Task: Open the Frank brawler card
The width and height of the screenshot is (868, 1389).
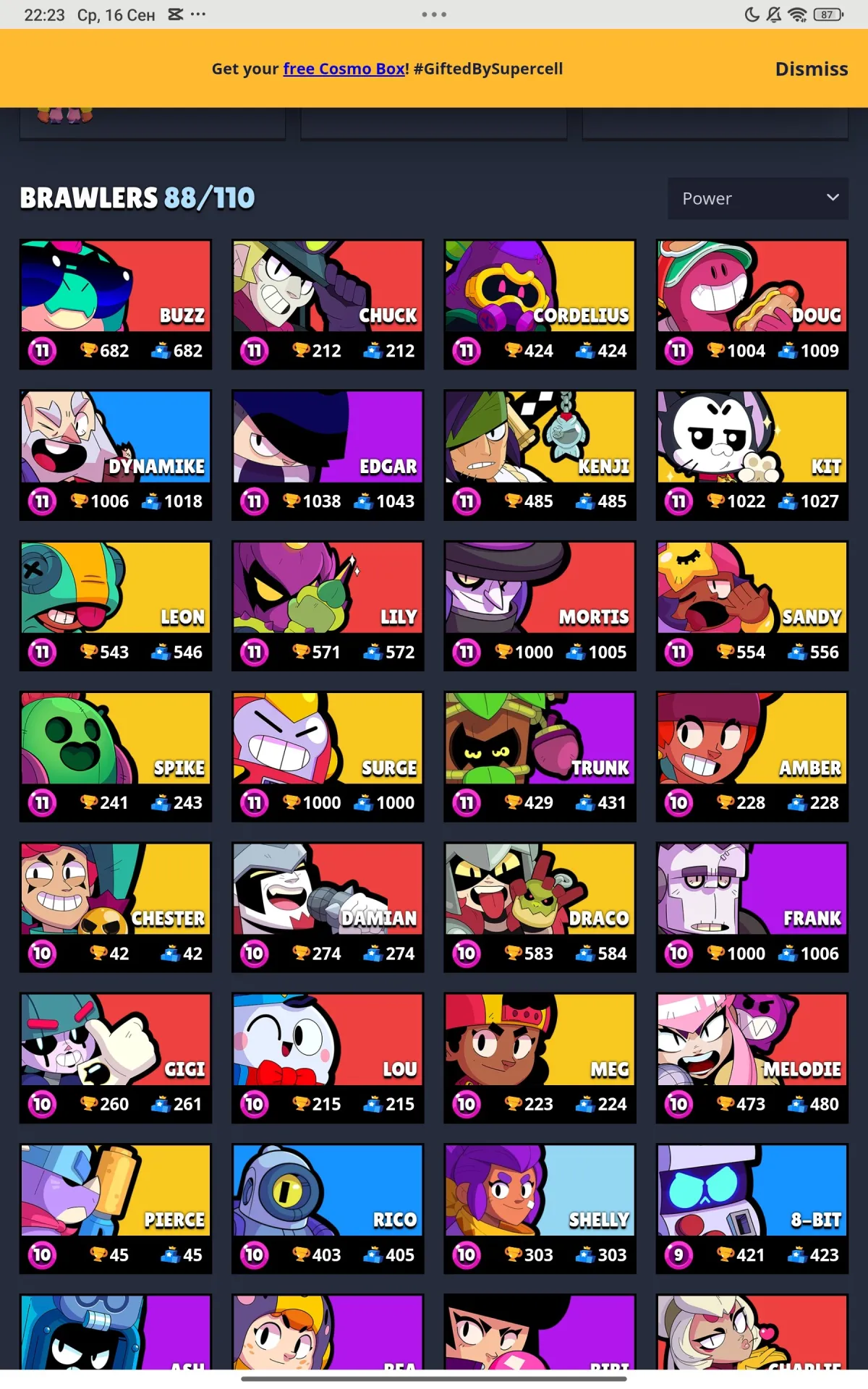Action: 752,907
